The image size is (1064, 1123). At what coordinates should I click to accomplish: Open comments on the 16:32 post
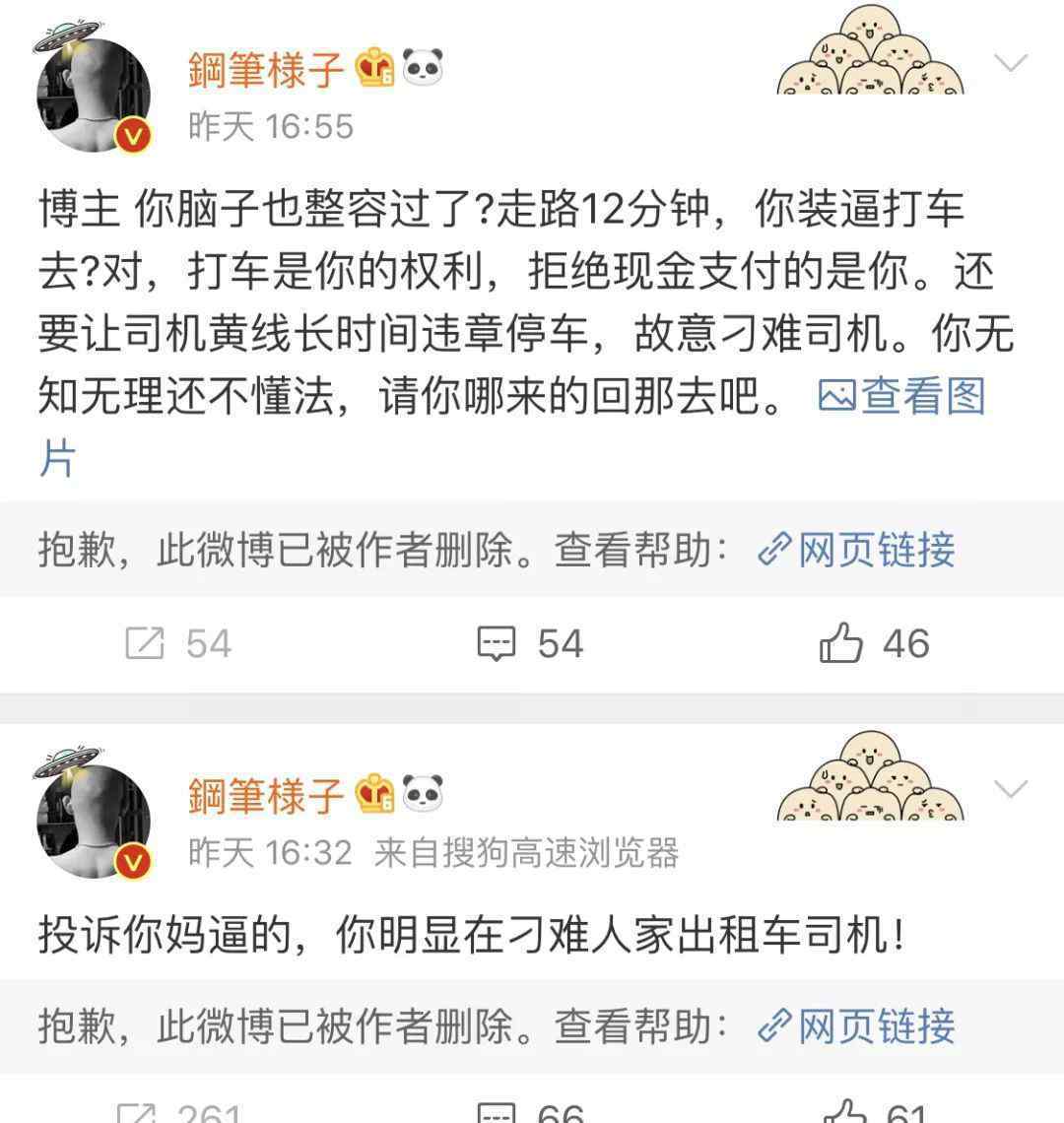(530, 1113)
